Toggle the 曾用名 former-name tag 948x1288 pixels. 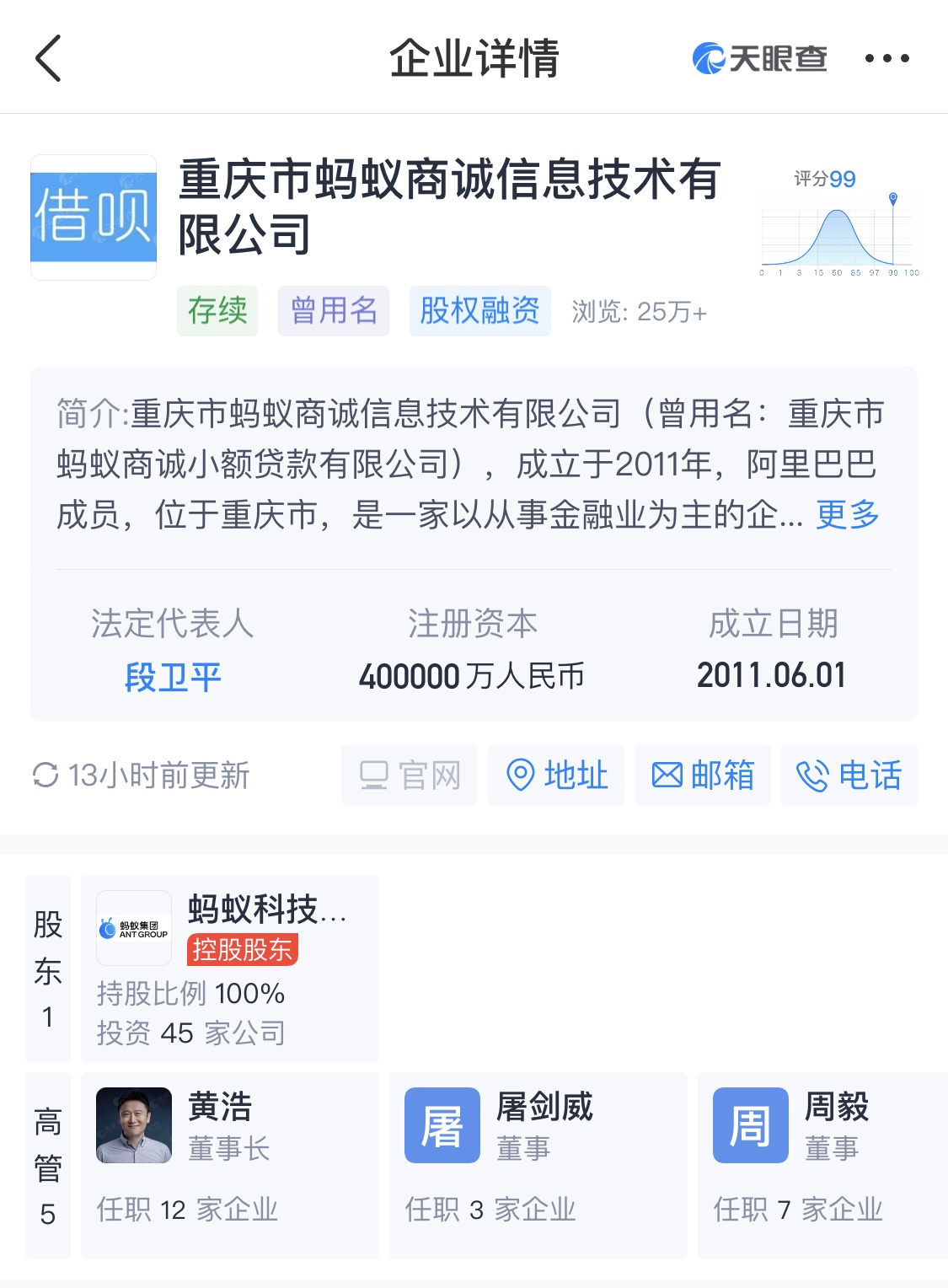tap(334, 310)
